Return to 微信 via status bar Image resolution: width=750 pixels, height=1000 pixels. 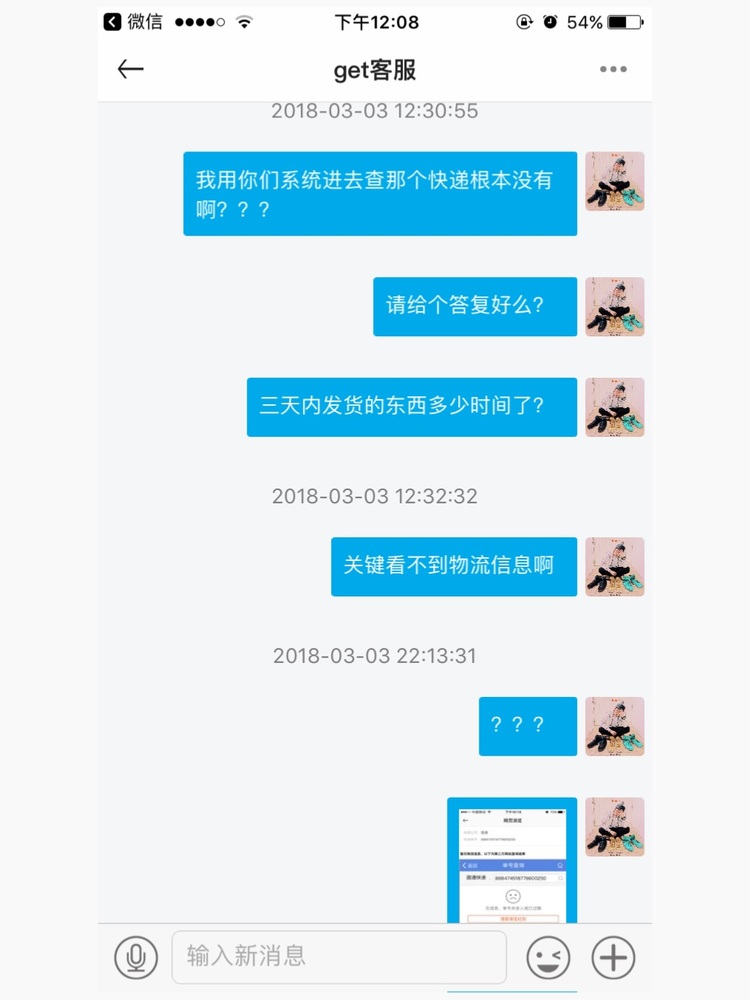point(133,22)
